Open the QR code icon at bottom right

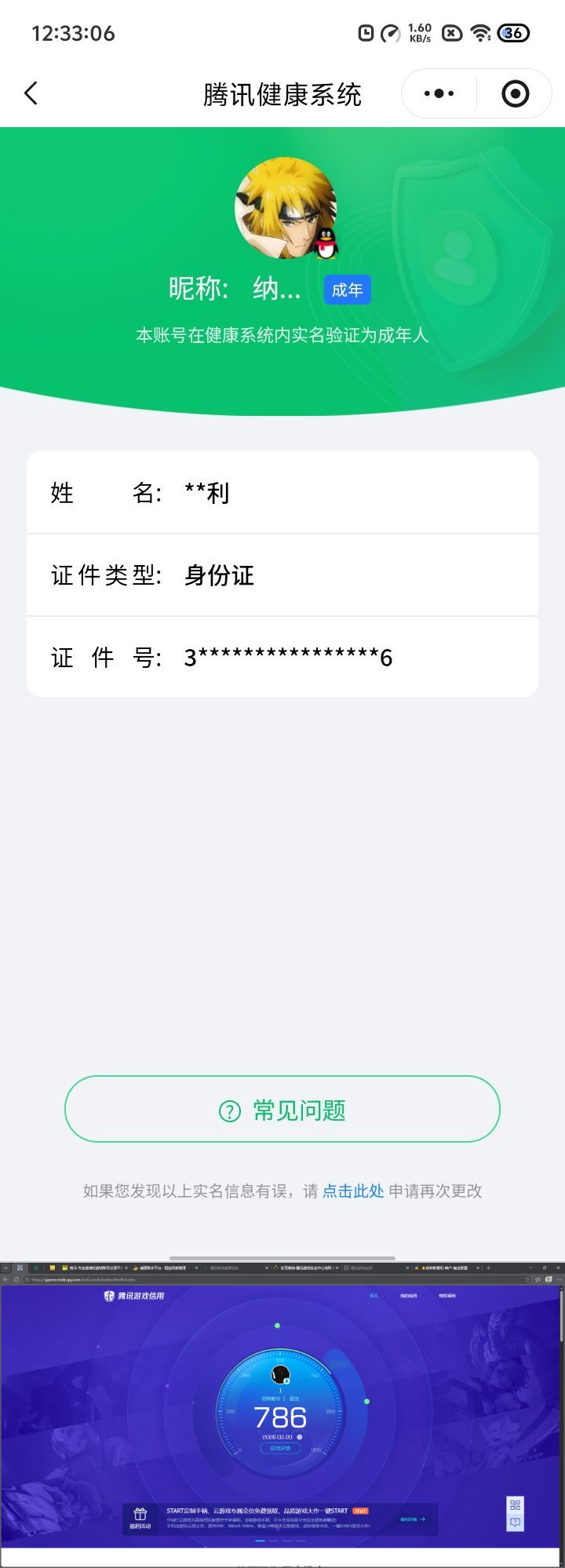[x=516, y=1504]
